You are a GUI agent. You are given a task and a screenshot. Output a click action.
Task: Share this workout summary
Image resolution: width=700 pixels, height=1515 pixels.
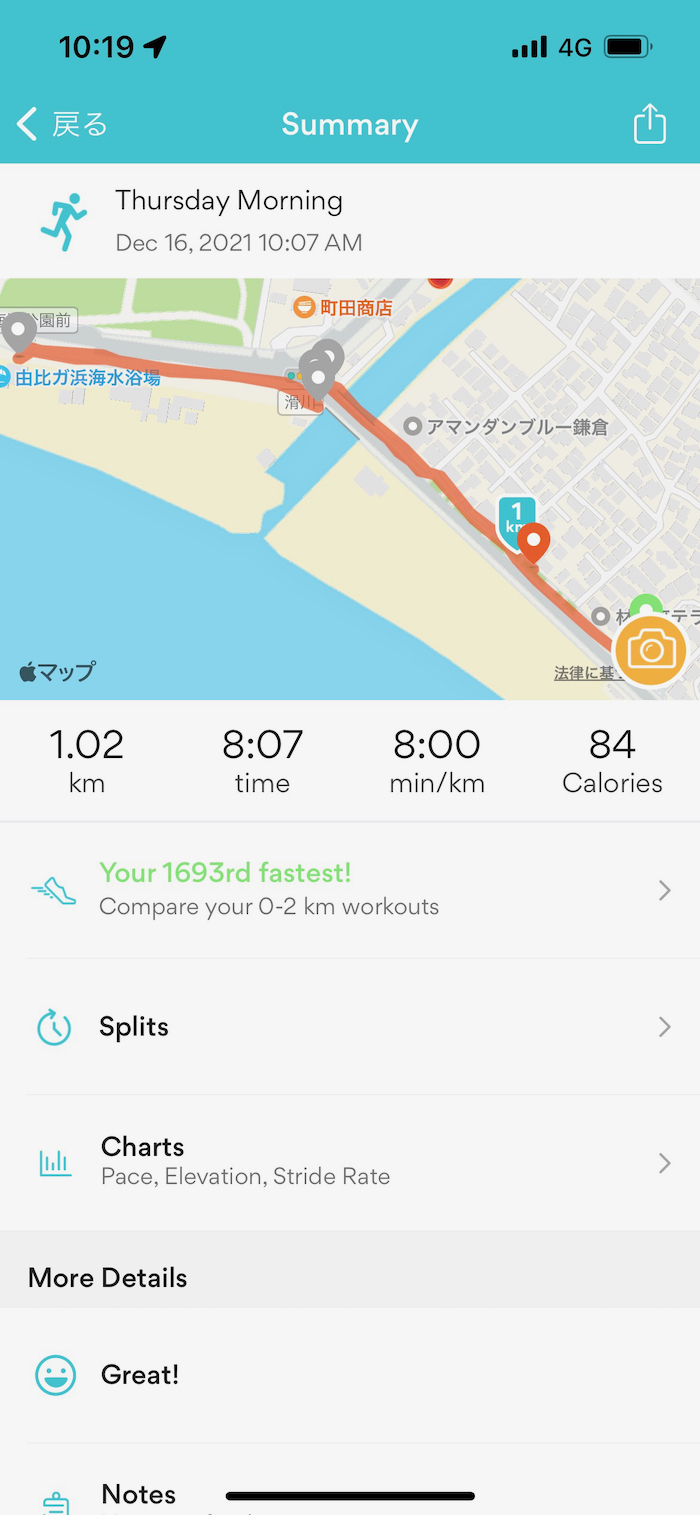click(649, 125)
